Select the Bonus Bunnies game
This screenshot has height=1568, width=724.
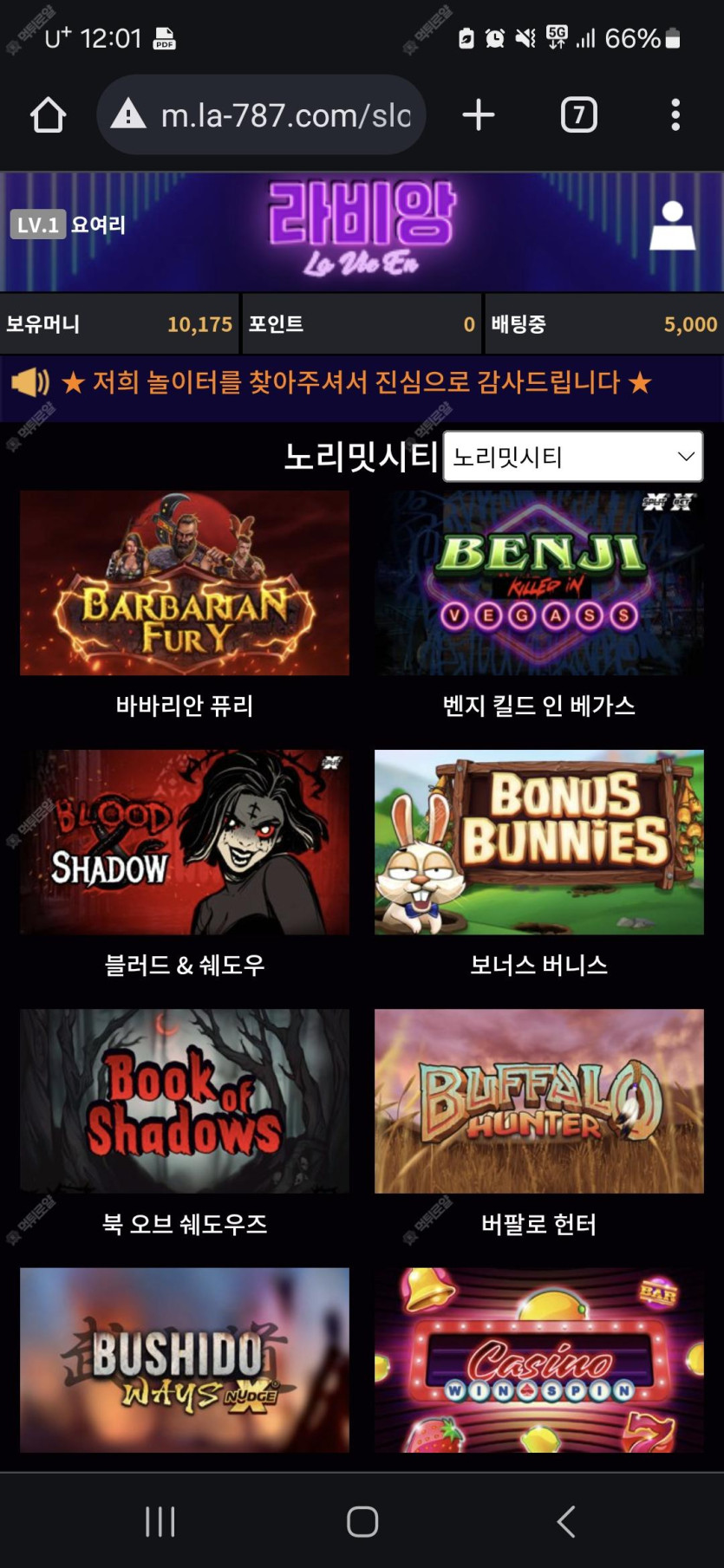[x=538, y=843]
